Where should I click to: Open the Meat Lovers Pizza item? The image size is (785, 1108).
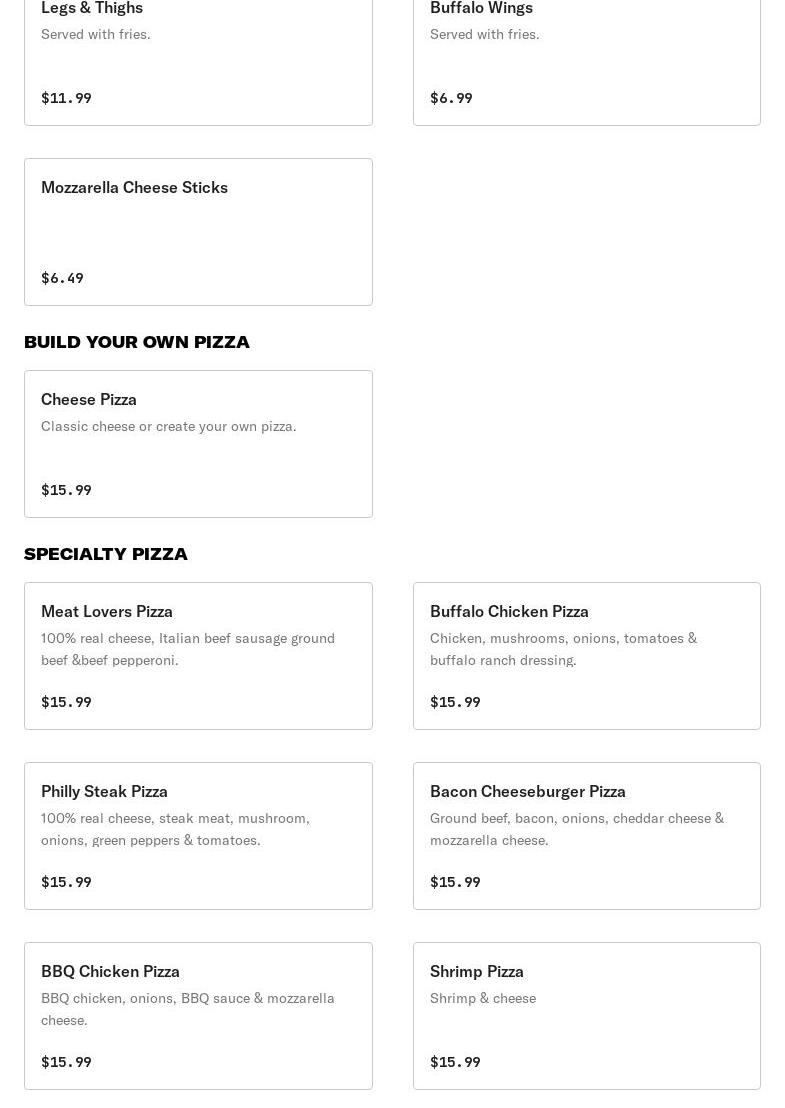point(198,656)
